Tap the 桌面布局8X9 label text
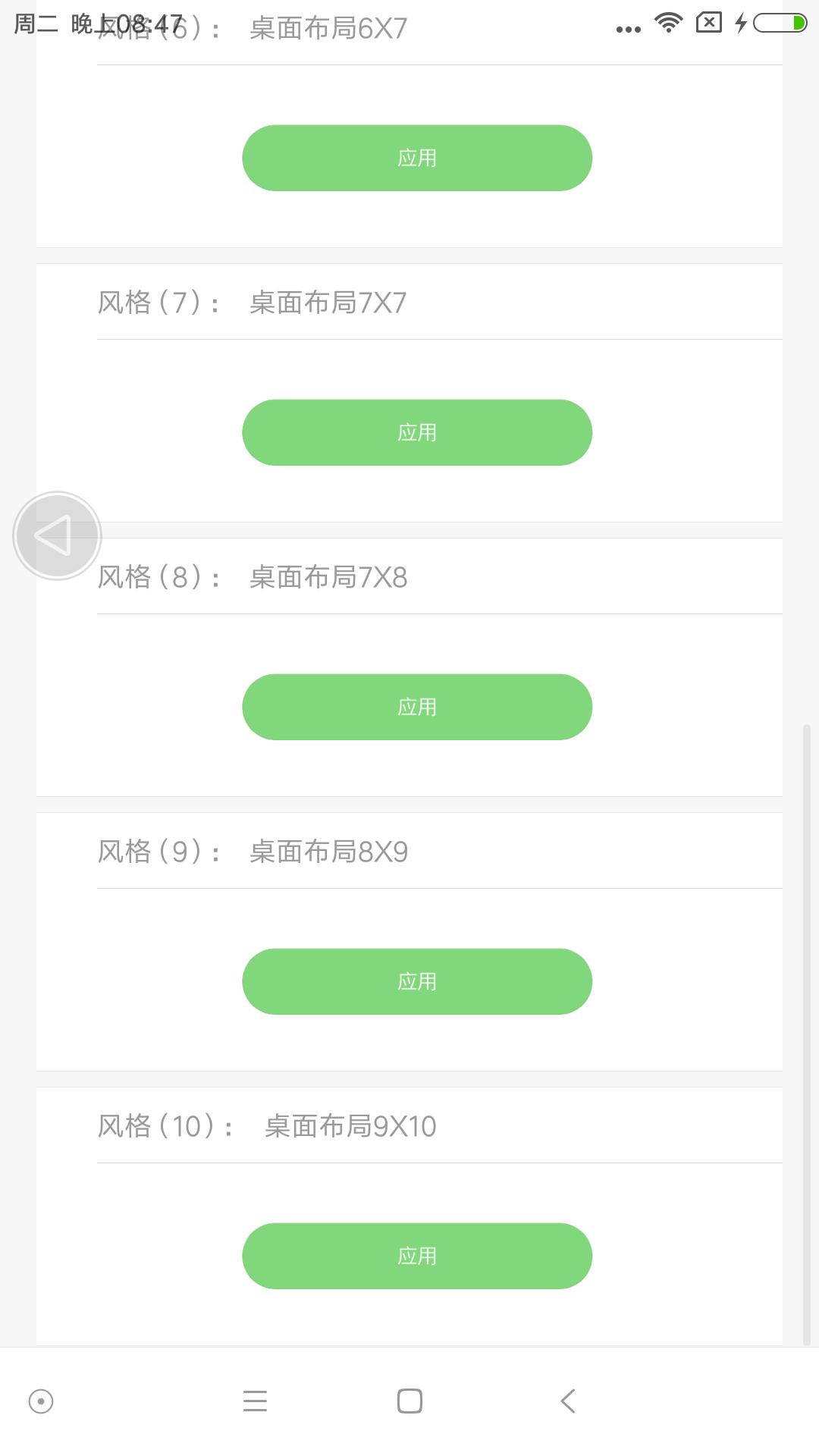Screen dimensions: 819x1456 pos(329,851)
